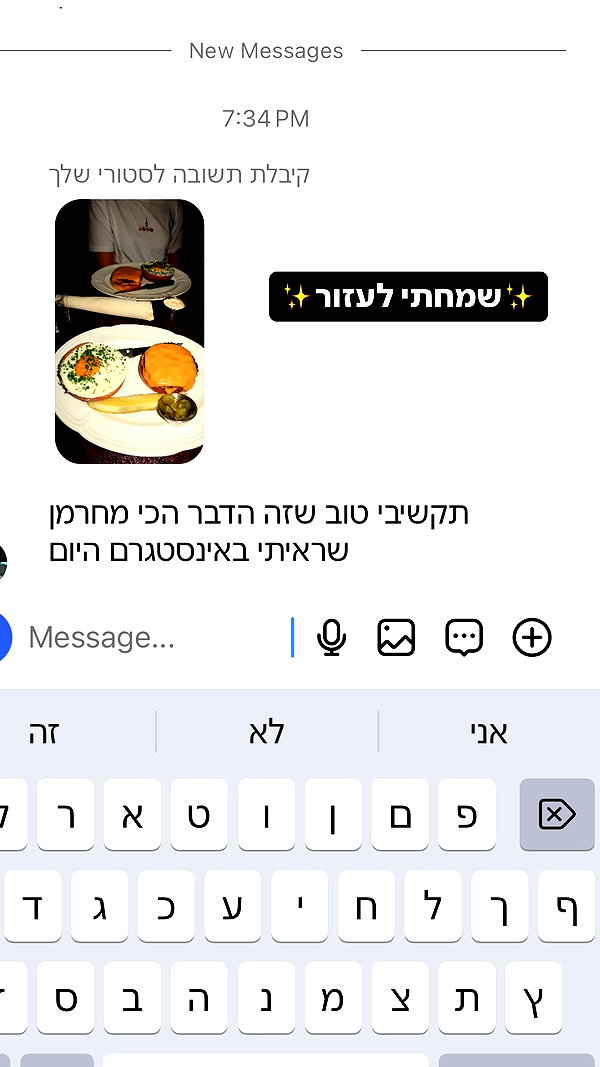Screen dimensions: 600x1067
Task: Tap the plus icon for more options
Action: pyautogui.click(x=532, y=638)
